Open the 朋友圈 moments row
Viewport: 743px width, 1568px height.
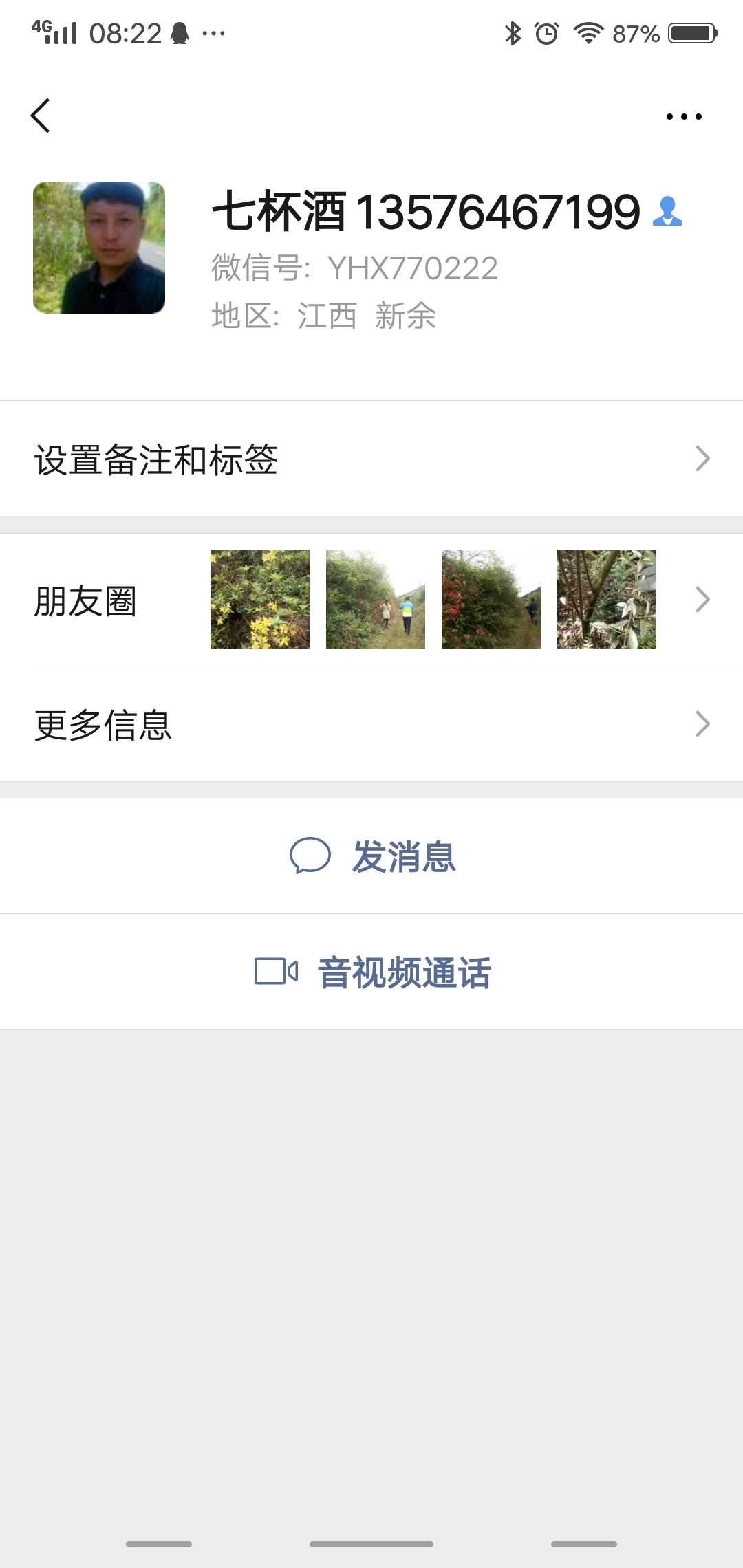pyautogui.click(x=371, y=600)
